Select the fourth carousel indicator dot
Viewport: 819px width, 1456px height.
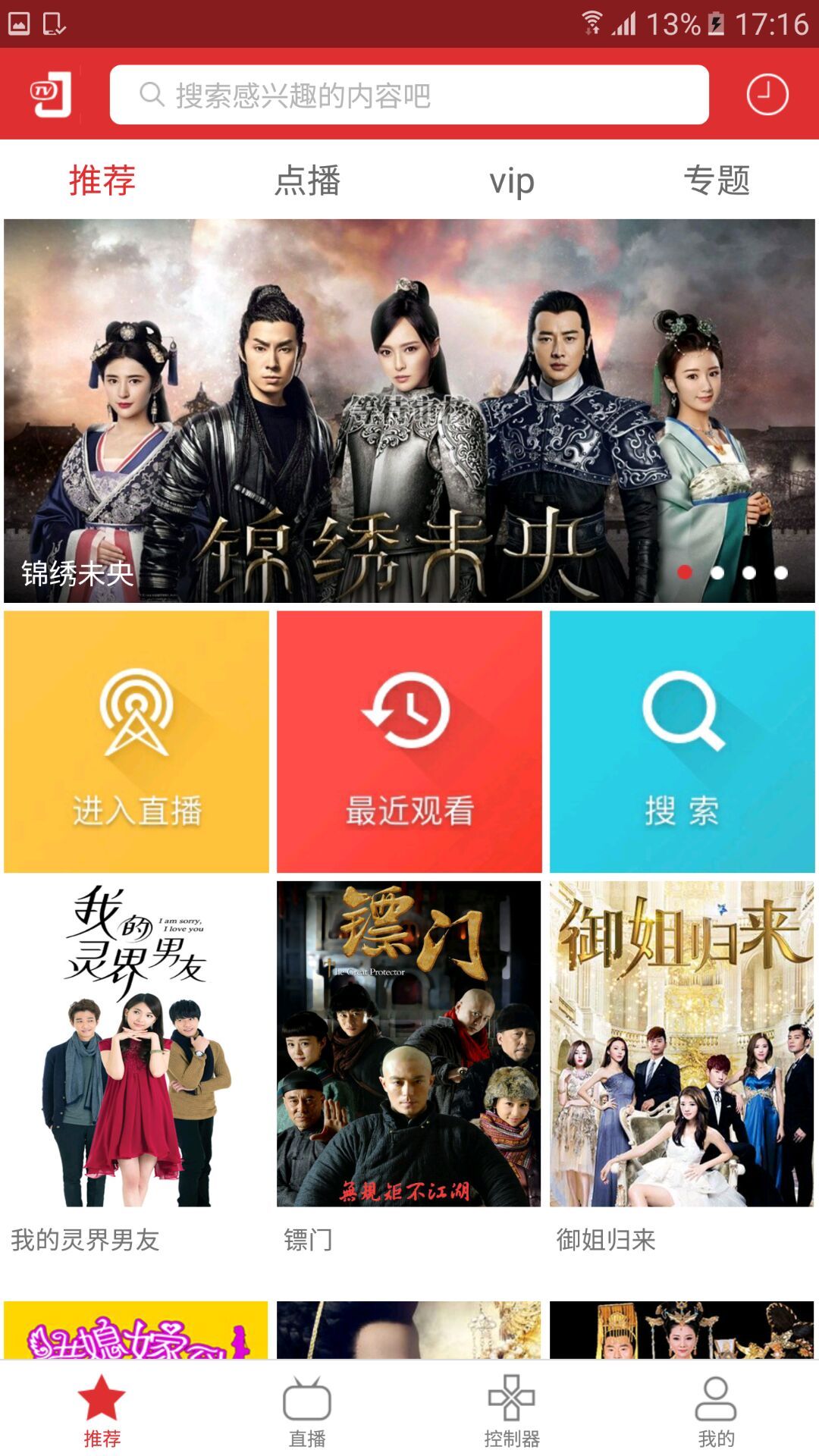point(781,573)
